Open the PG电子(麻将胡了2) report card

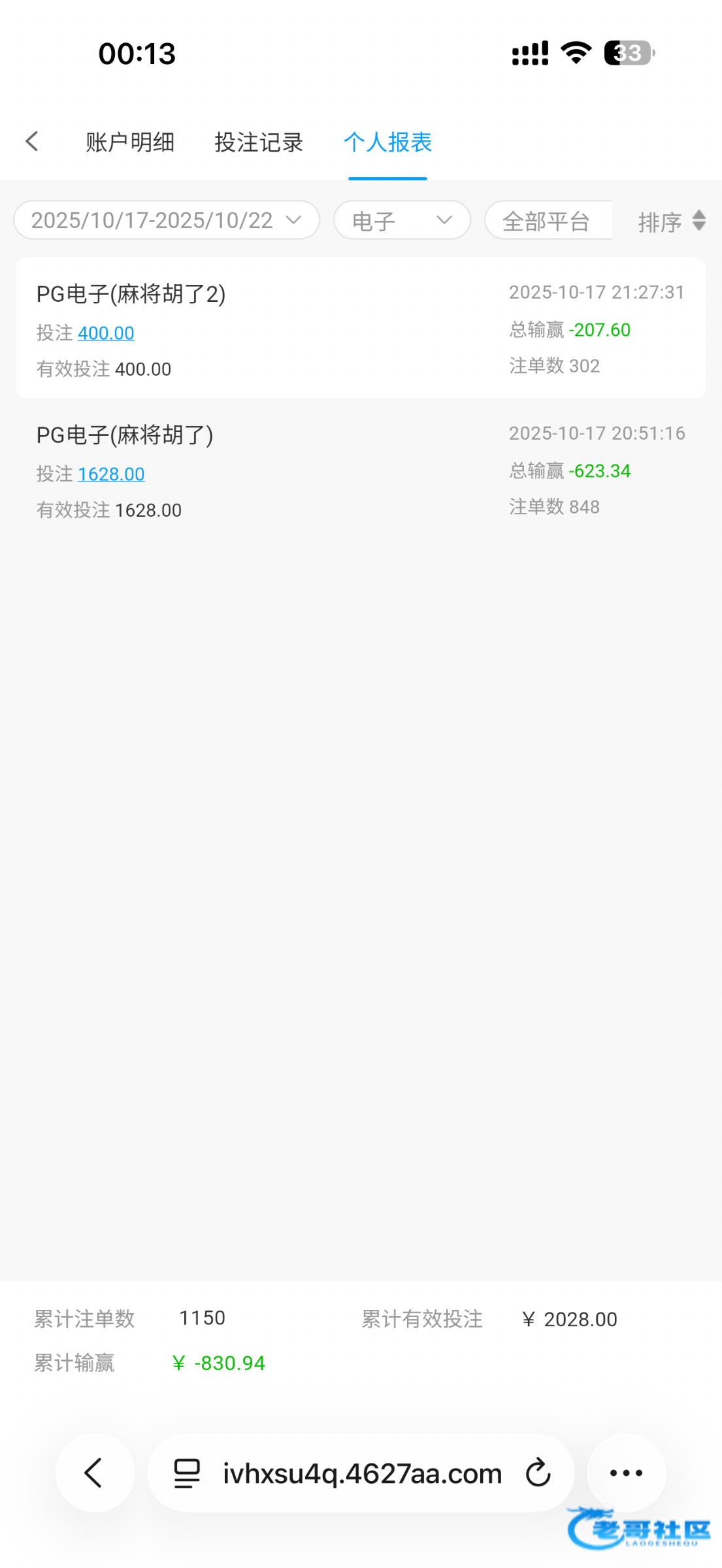[361, 328]
